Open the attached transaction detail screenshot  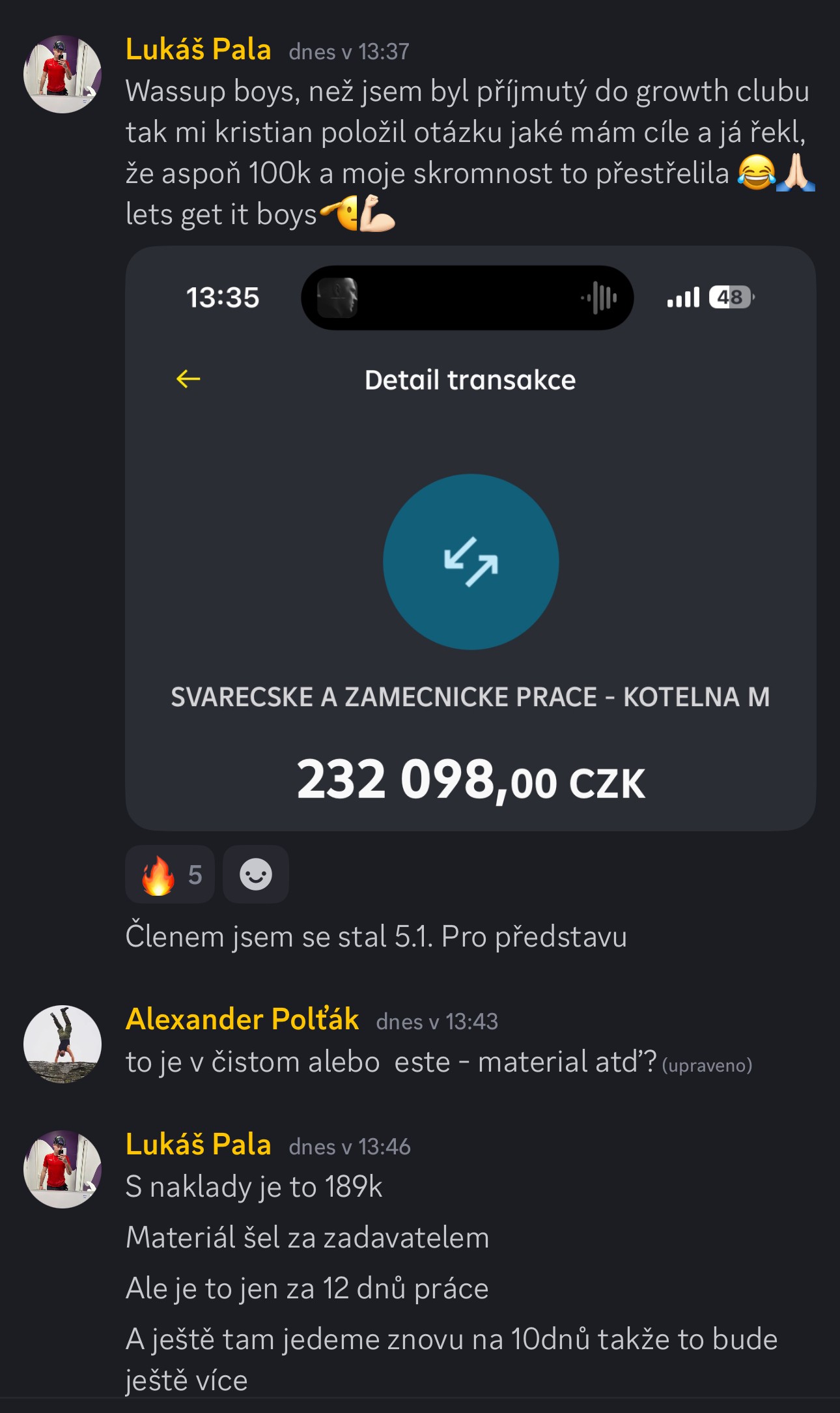point(470,538)
